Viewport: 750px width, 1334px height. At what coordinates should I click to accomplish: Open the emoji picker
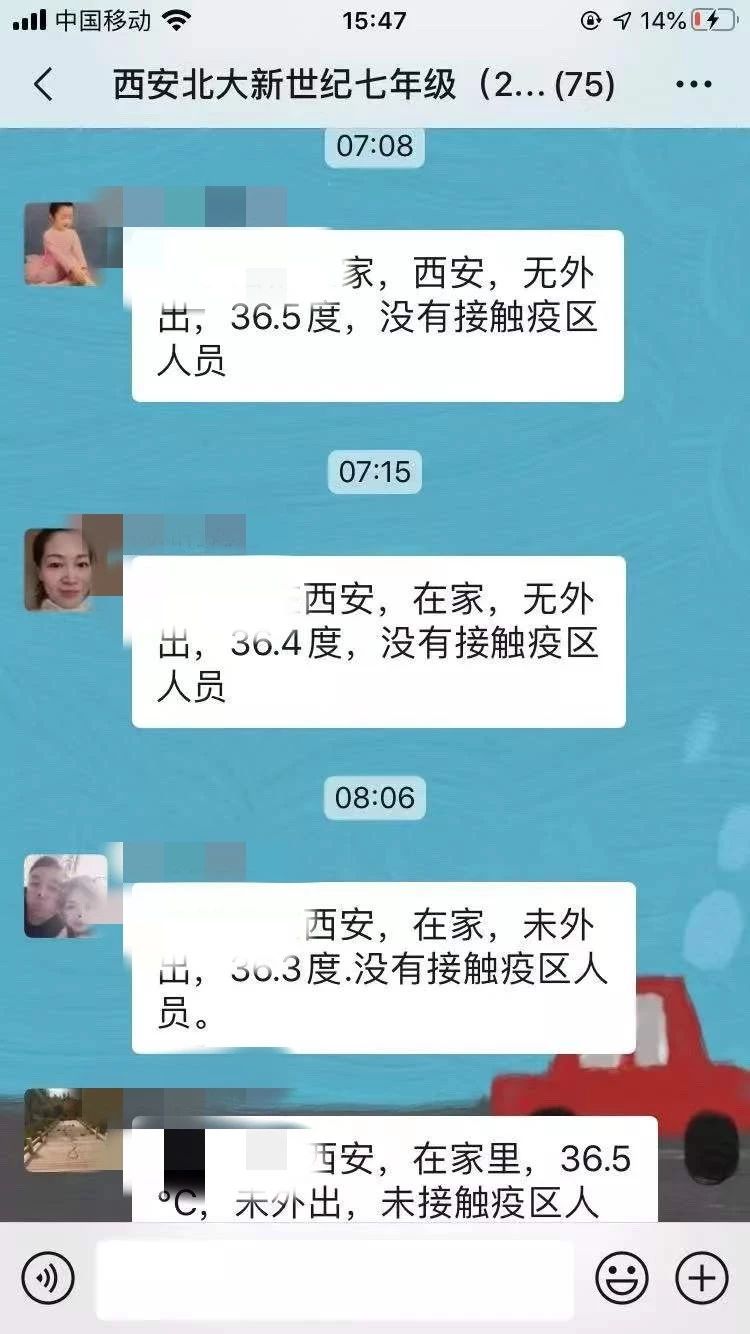(x=621, y=1278)
